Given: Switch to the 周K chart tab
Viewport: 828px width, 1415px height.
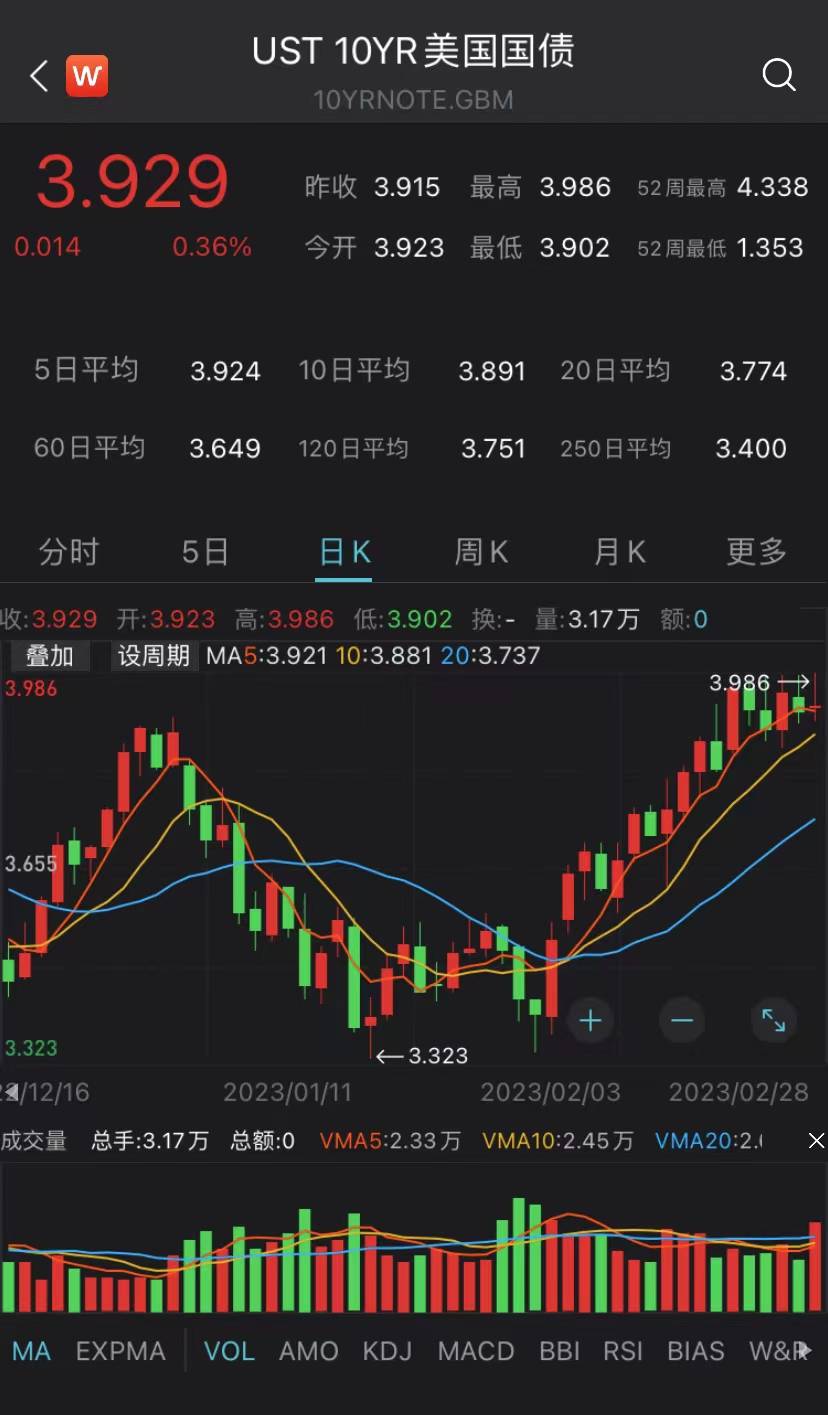Looking at the screenshot, I should pyautogui.click(x=481, y=551).
